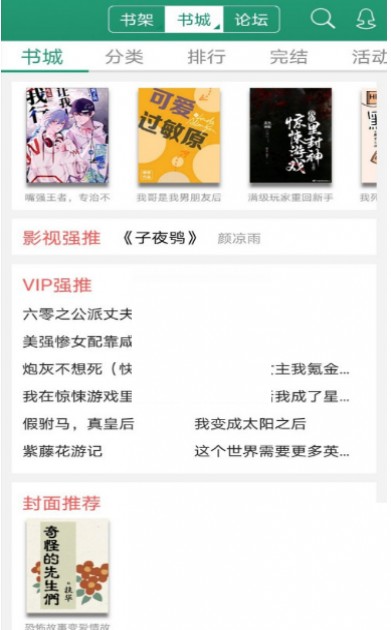
Task: Switch to the 分类 tab
Action: [124, 57]
